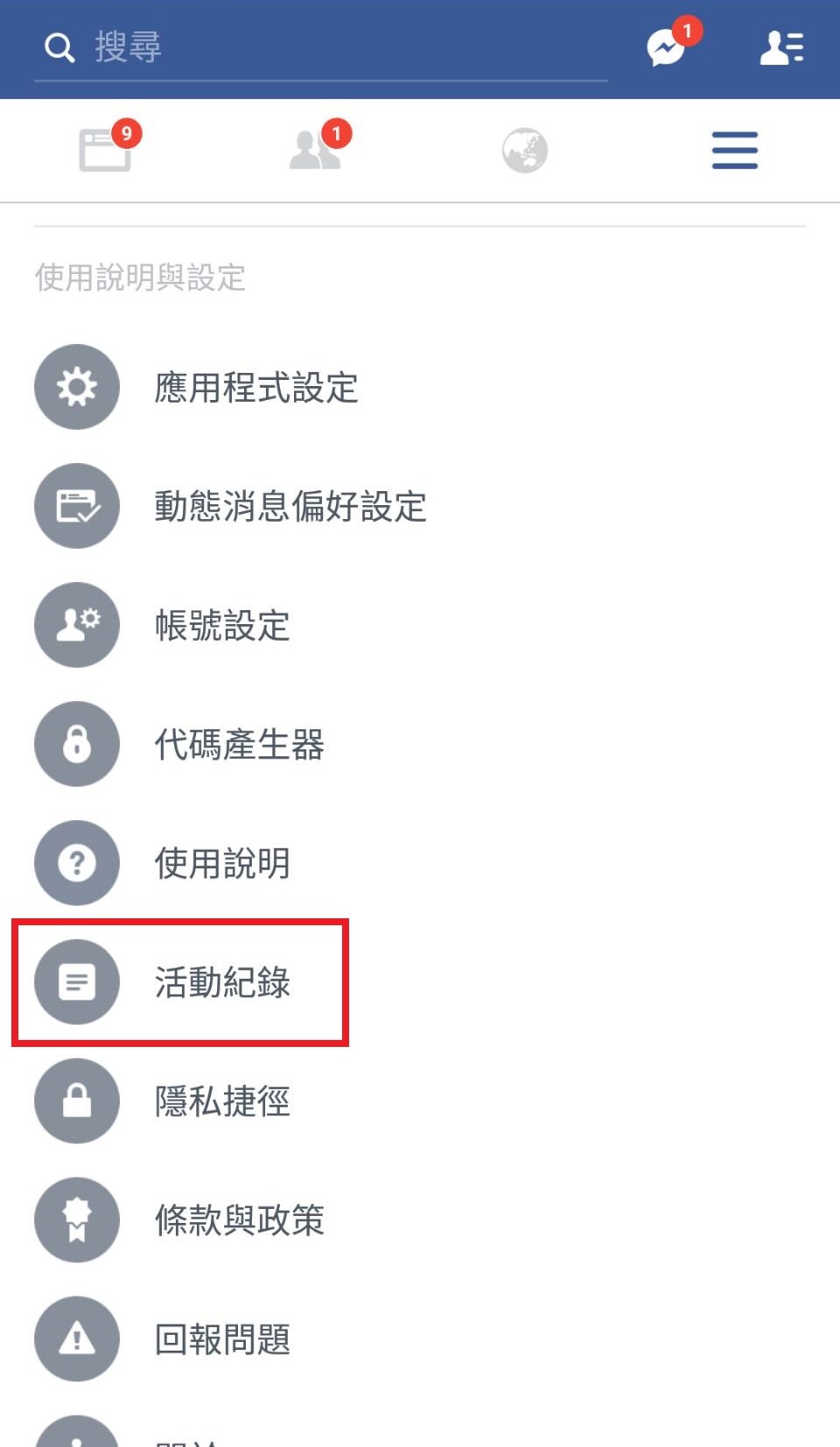This screenshot has width=840, height=1447.
Task: Open Messenger from the top bar
Action: coord(667,47)
